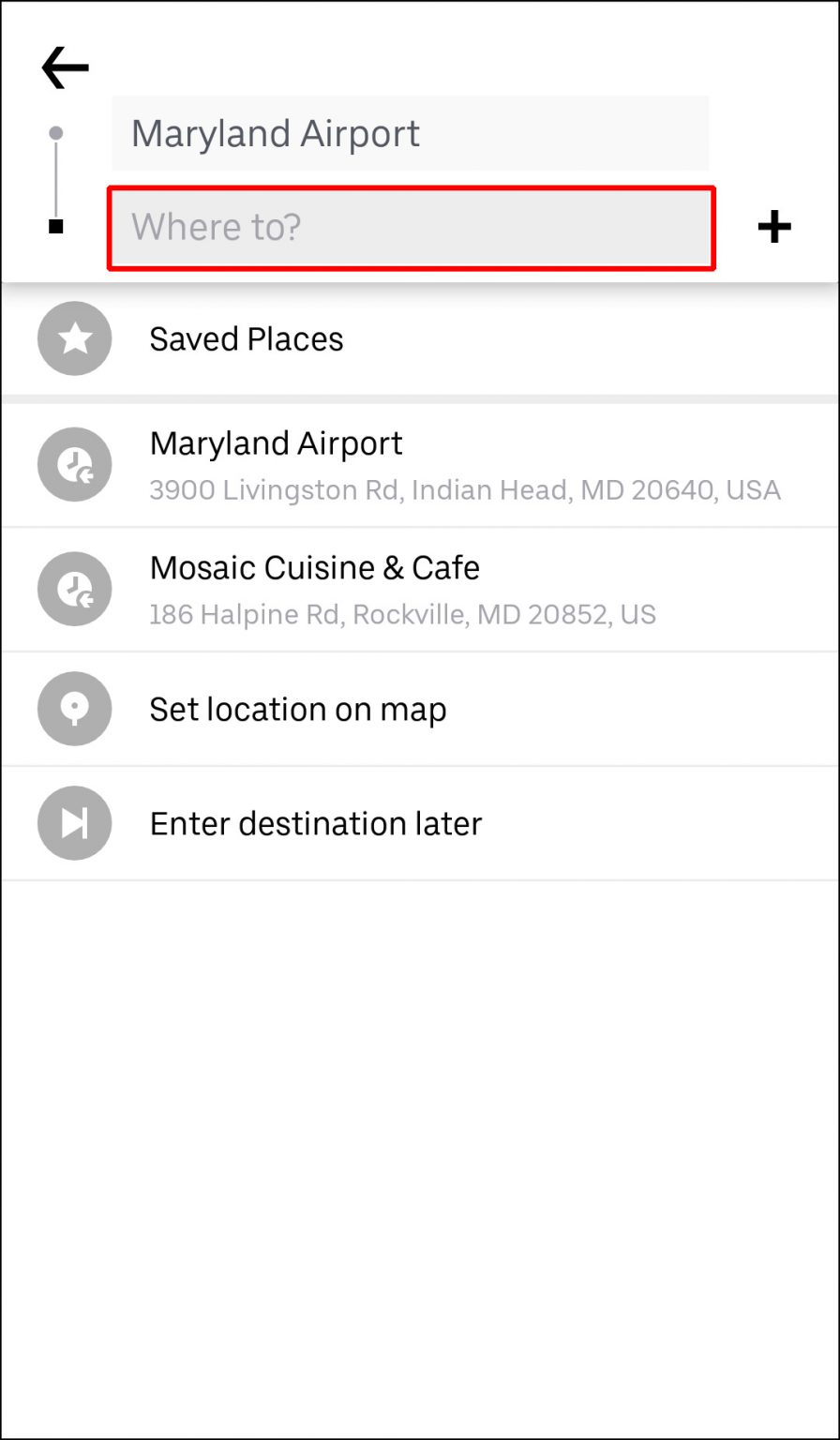The height and width of the screenshot is (1440, 840).
Task: Click the Where to destination field
Action: 411,227
